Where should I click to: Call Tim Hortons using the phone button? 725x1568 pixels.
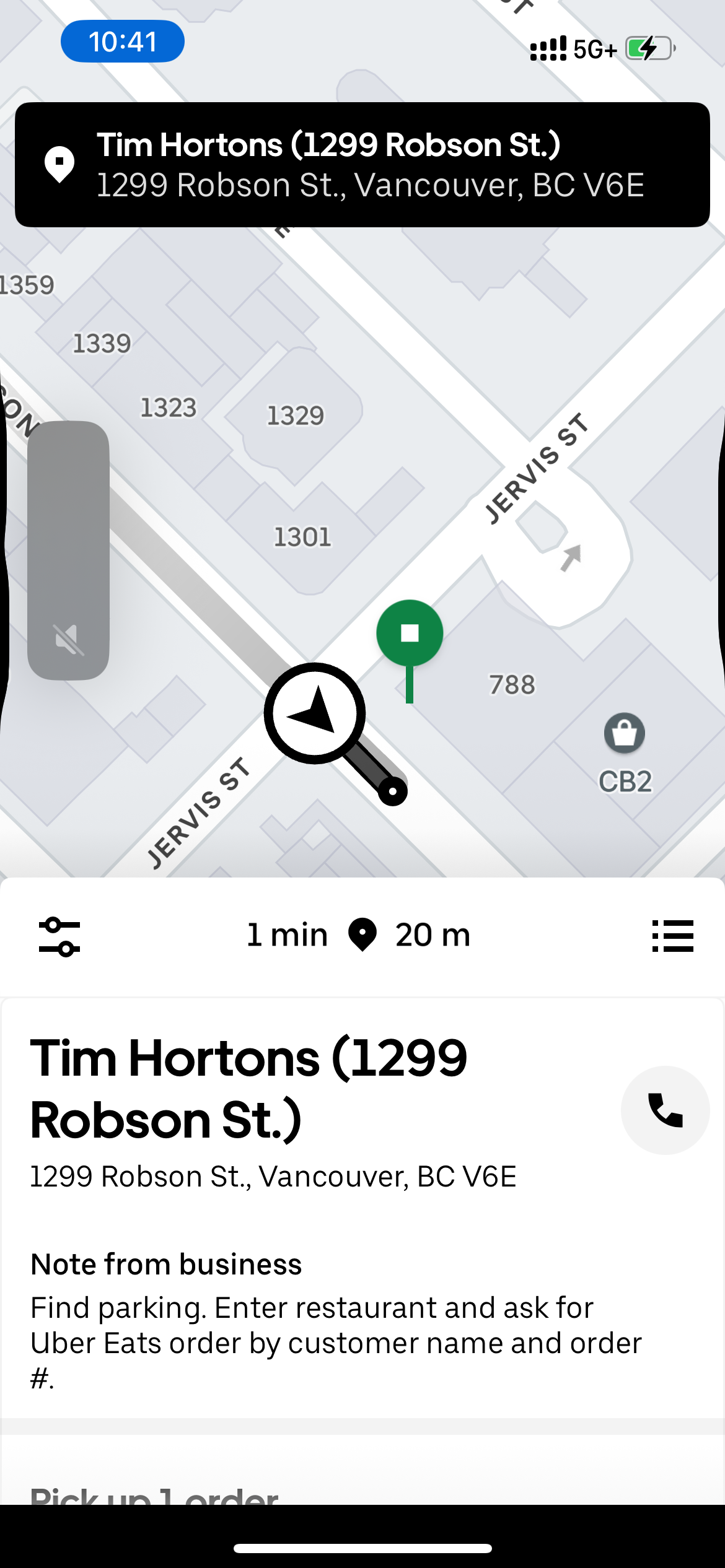click(x=665, y=1110)
